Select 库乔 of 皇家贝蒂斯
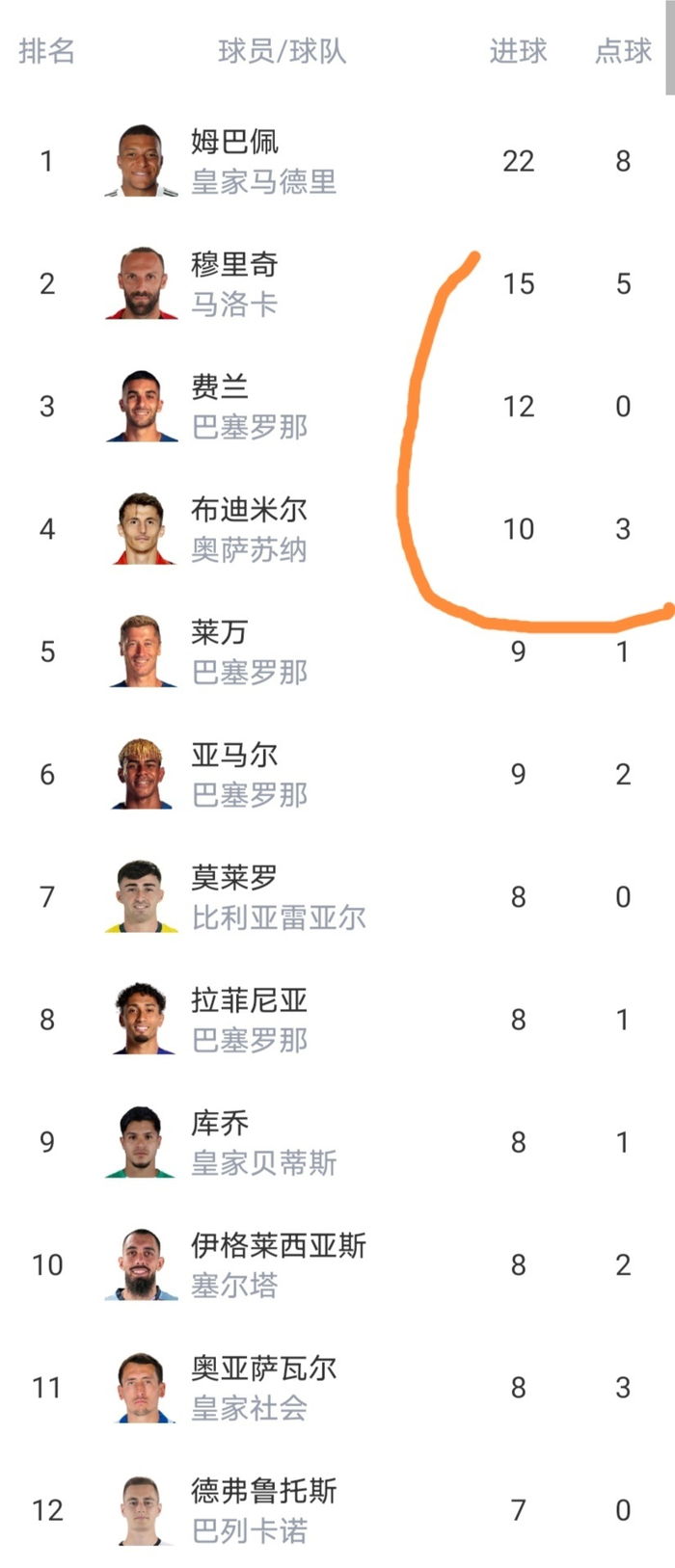The height and width of the screenshot is (1568, 675). tap(337, 1142)
